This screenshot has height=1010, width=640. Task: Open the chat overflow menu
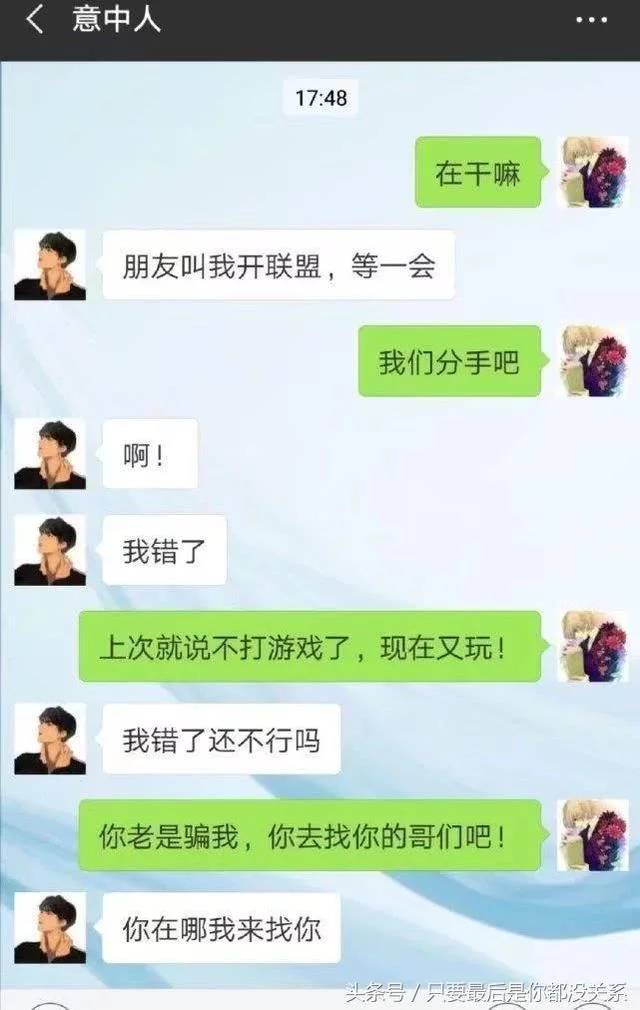[x=592, y=20]
